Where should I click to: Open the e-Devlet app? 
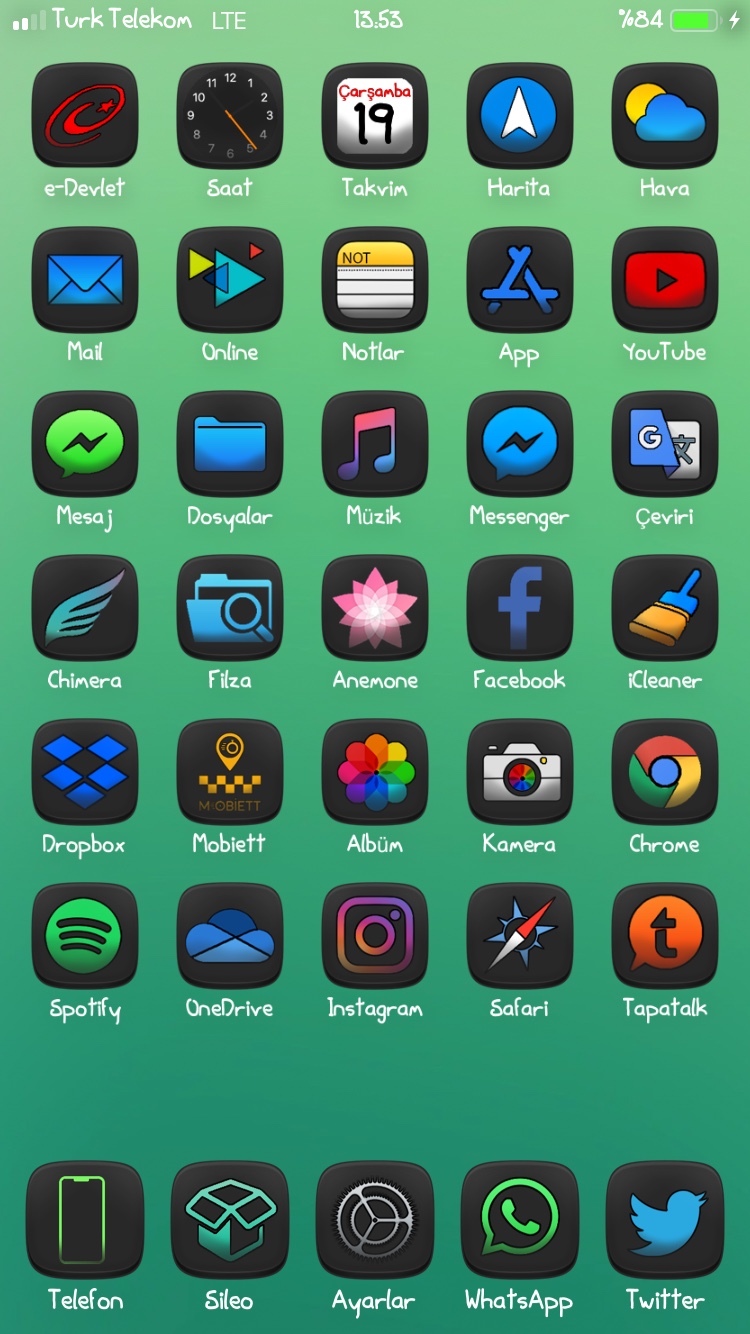point(85,116)
